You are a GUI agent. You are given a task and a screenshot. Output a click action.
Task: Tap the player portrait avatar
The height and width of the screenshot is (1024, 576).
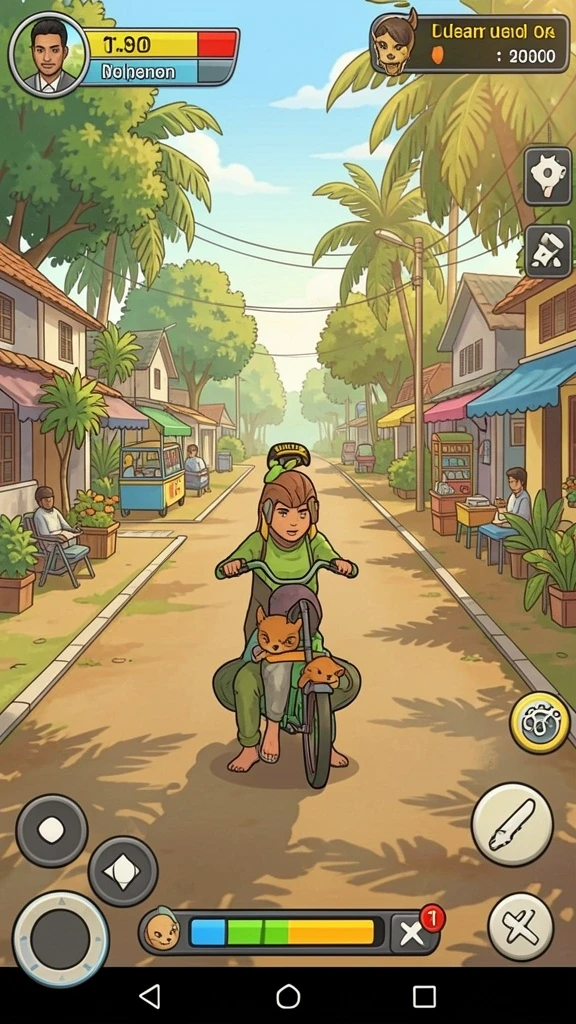[x=49, y=54]
